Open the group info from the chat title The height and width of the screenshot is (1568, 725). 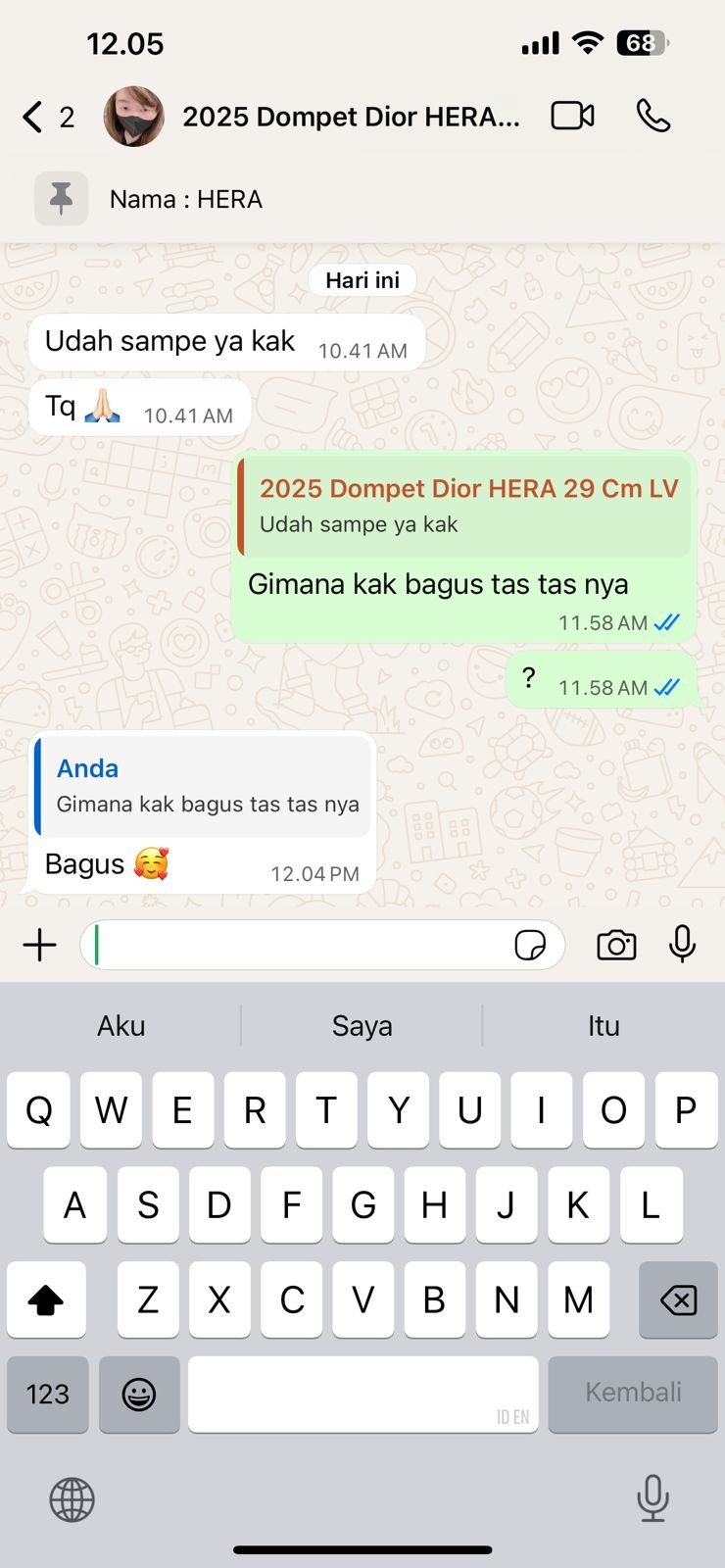(x=351, y=117)
